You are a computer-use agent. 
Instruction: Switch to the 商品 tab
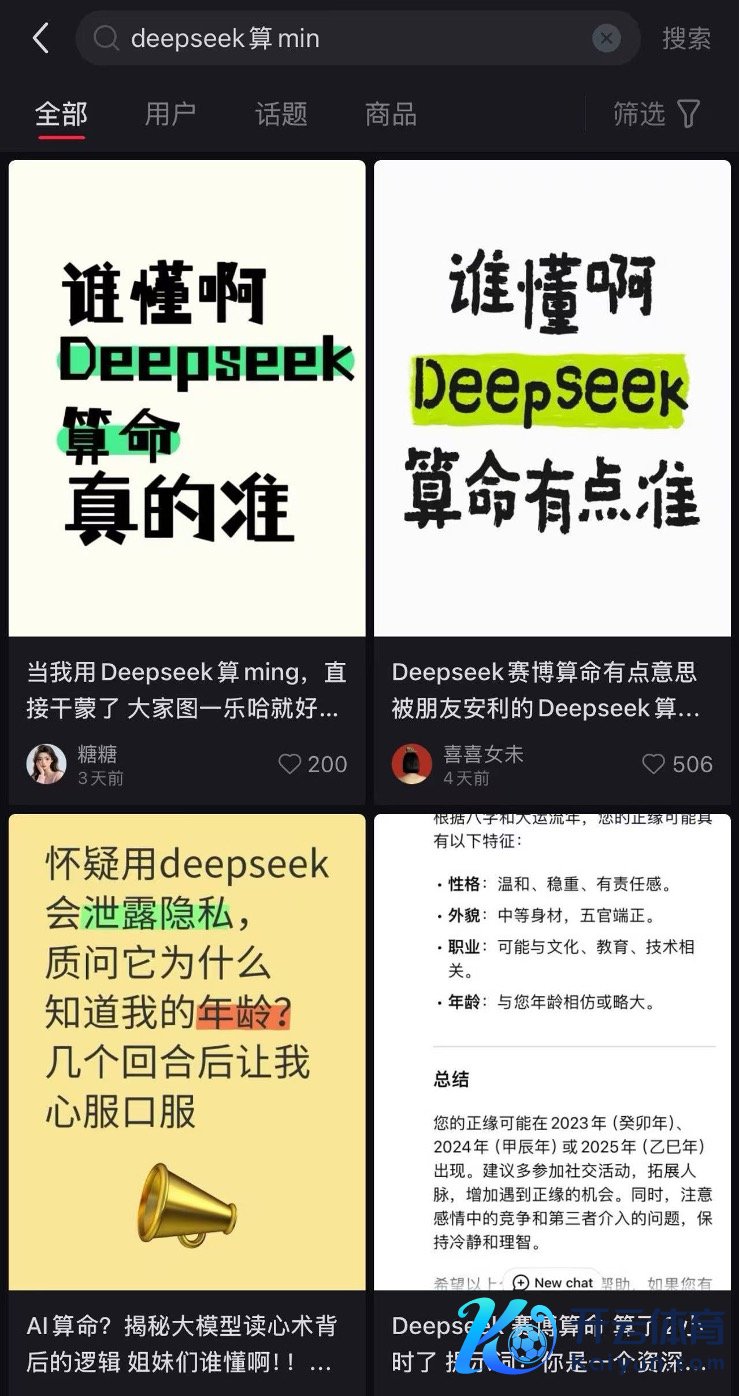[x=390, y=114]
